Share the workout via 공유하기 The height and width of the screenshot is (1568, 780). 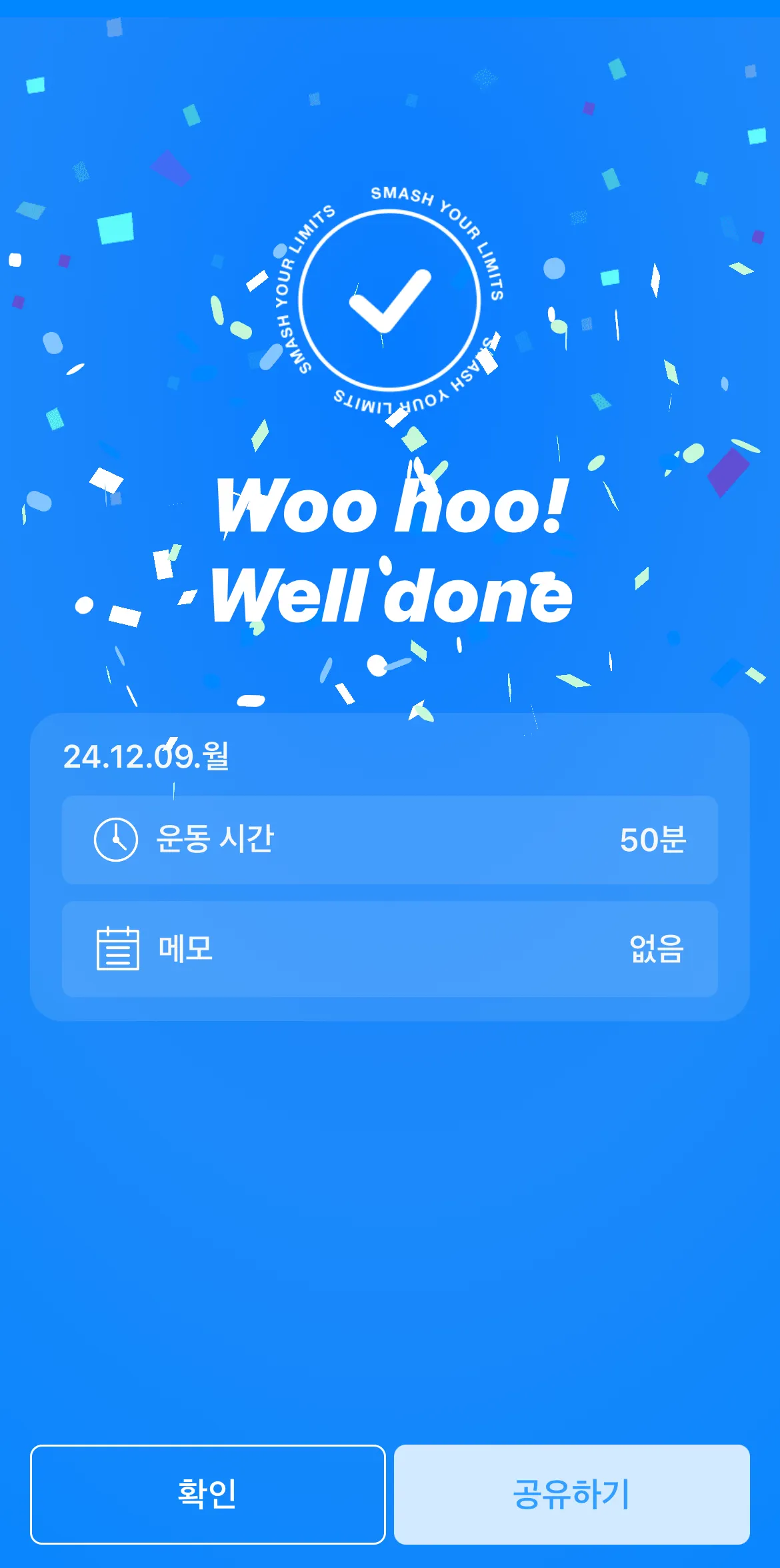pos(571,1494)
